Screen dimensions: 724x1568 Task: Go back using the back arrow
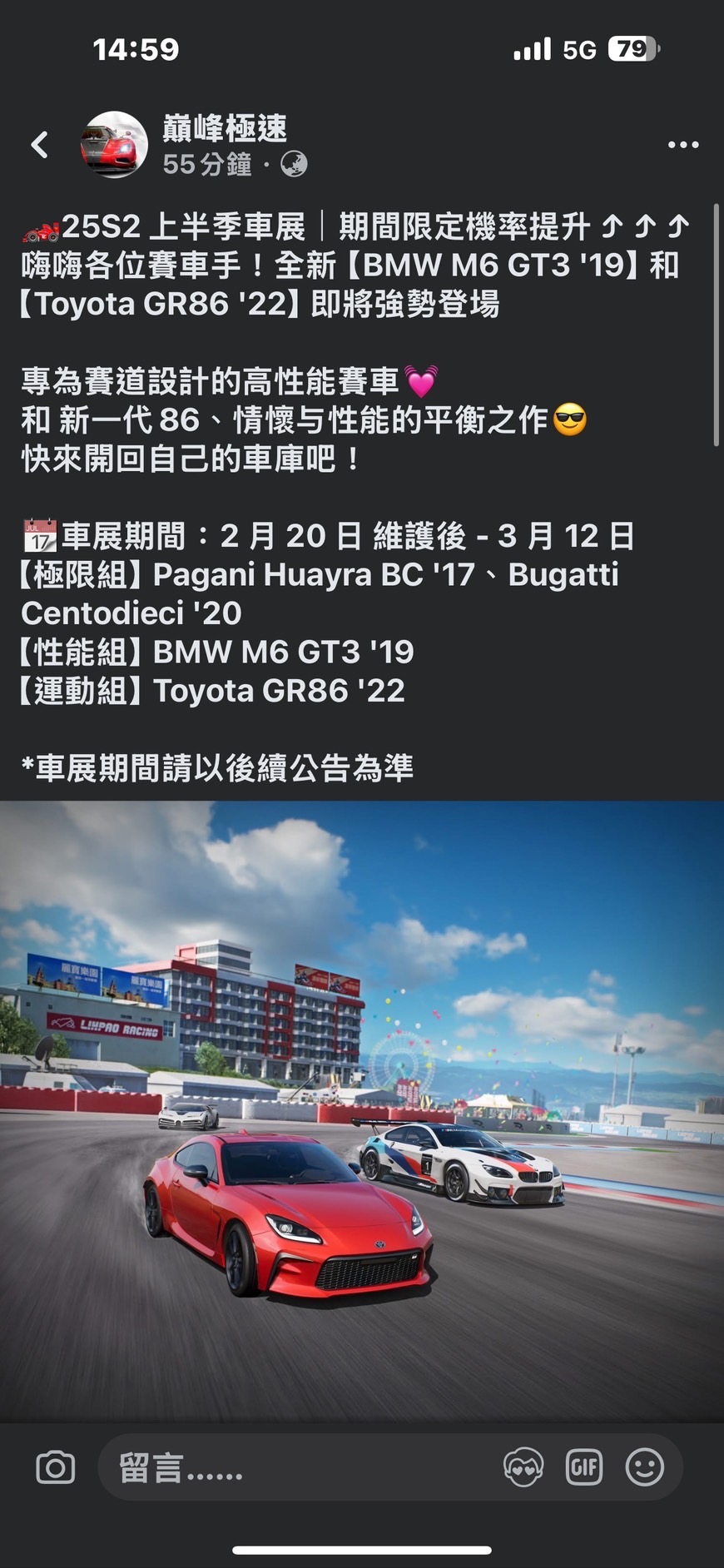[x=39, y=145]
